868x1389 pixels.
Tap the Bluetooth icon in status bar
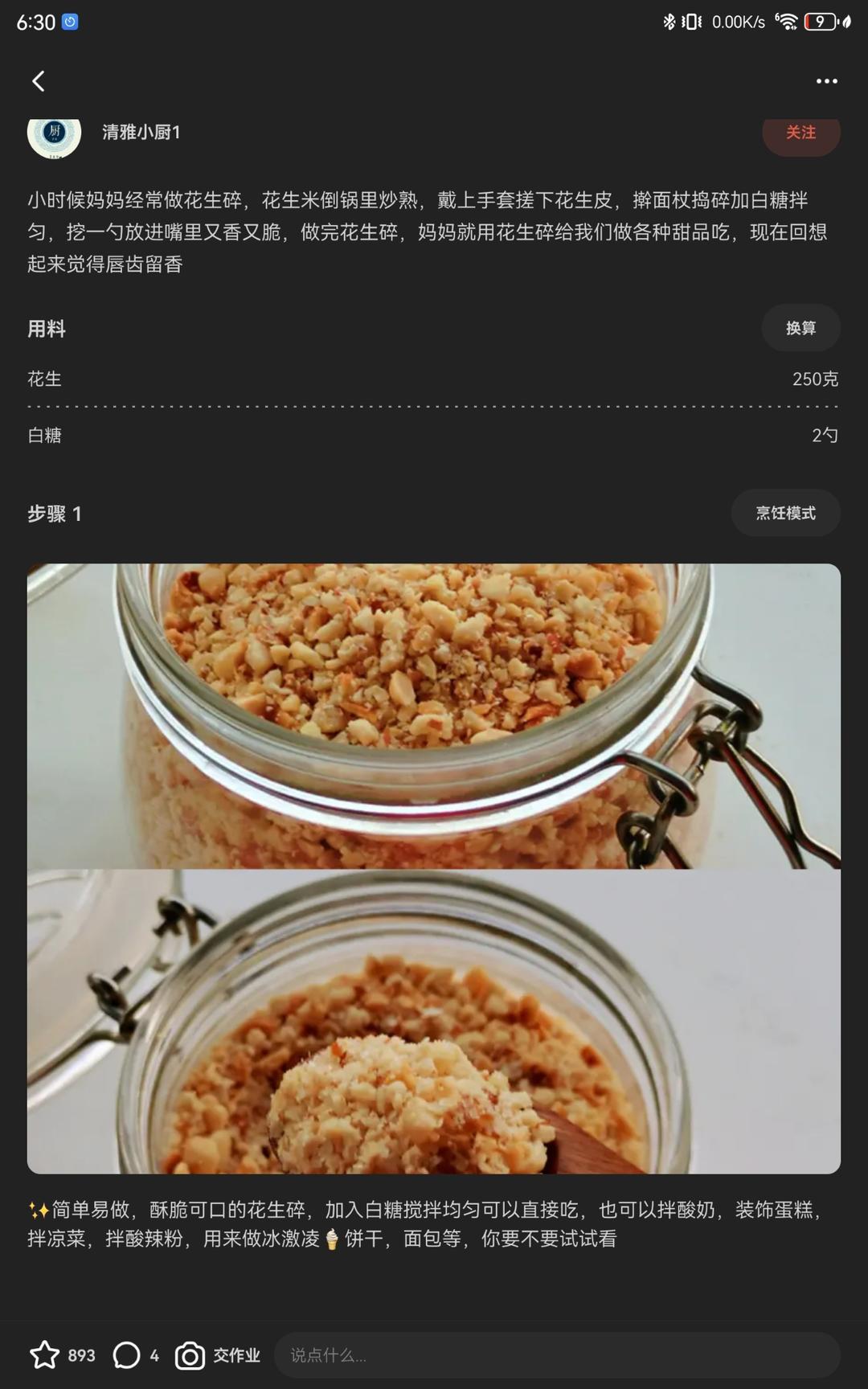[x=669, y=23]
